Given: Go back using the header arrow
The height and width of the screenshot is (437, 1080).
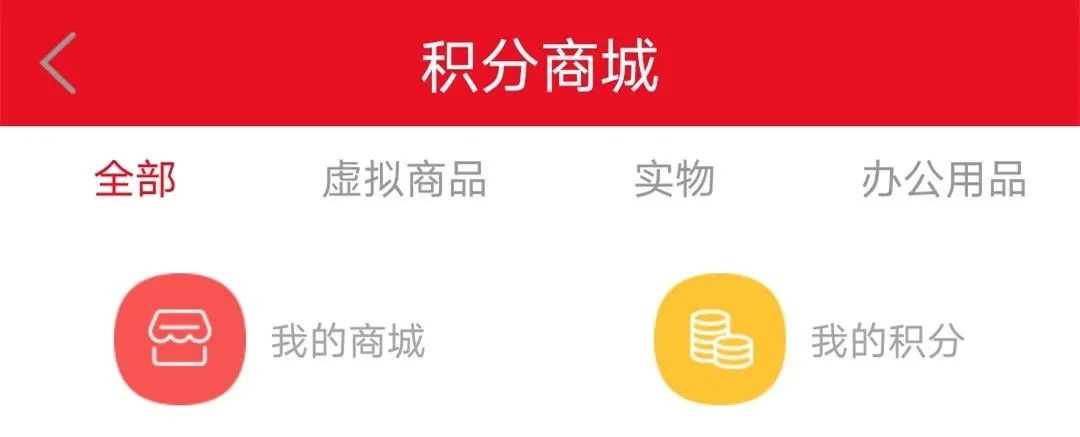Looking at the screenshot, I should (58, 63).
